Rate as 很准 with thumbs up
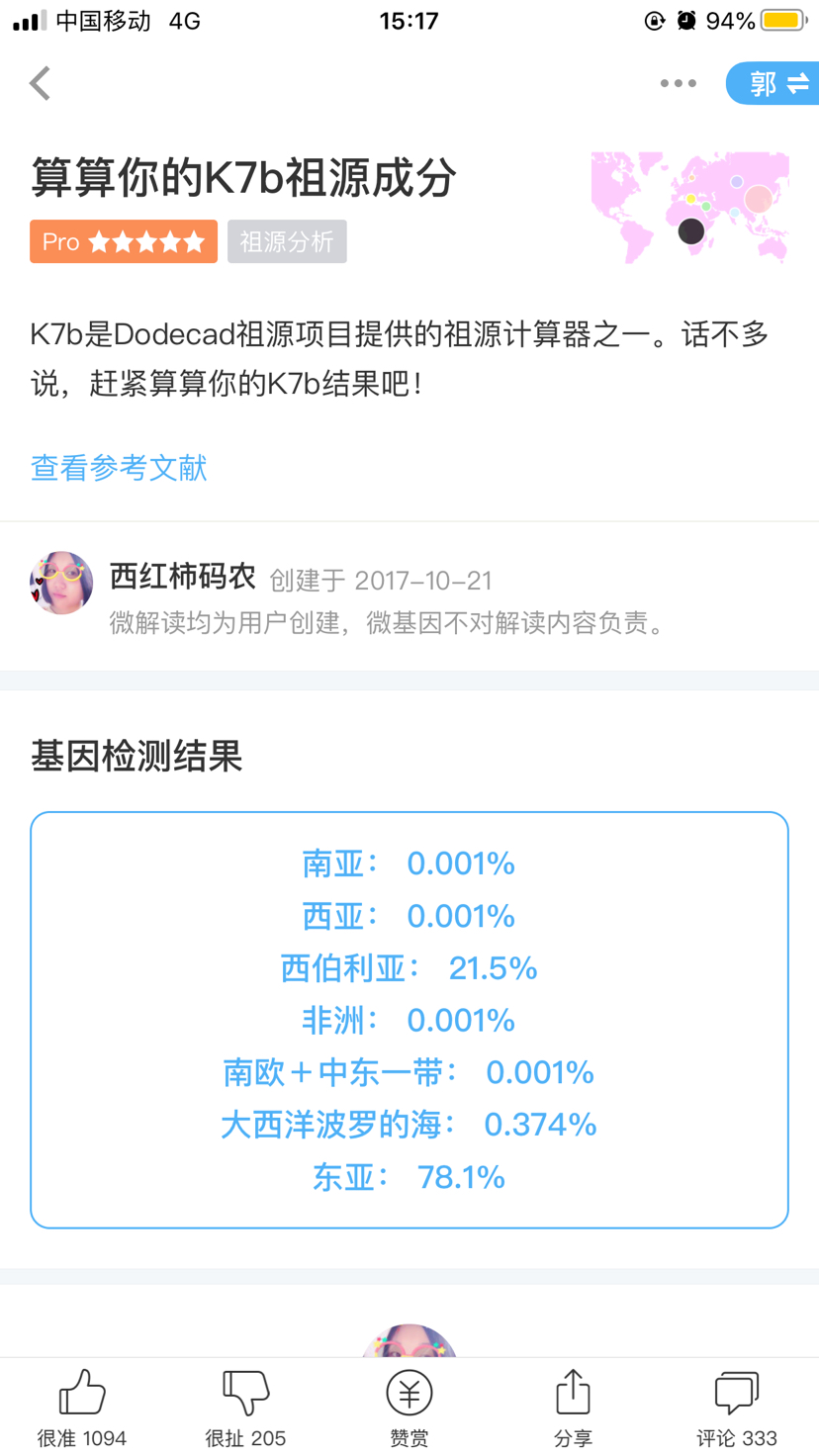The image size is (819, 1456). click(x=82, y=1408)
